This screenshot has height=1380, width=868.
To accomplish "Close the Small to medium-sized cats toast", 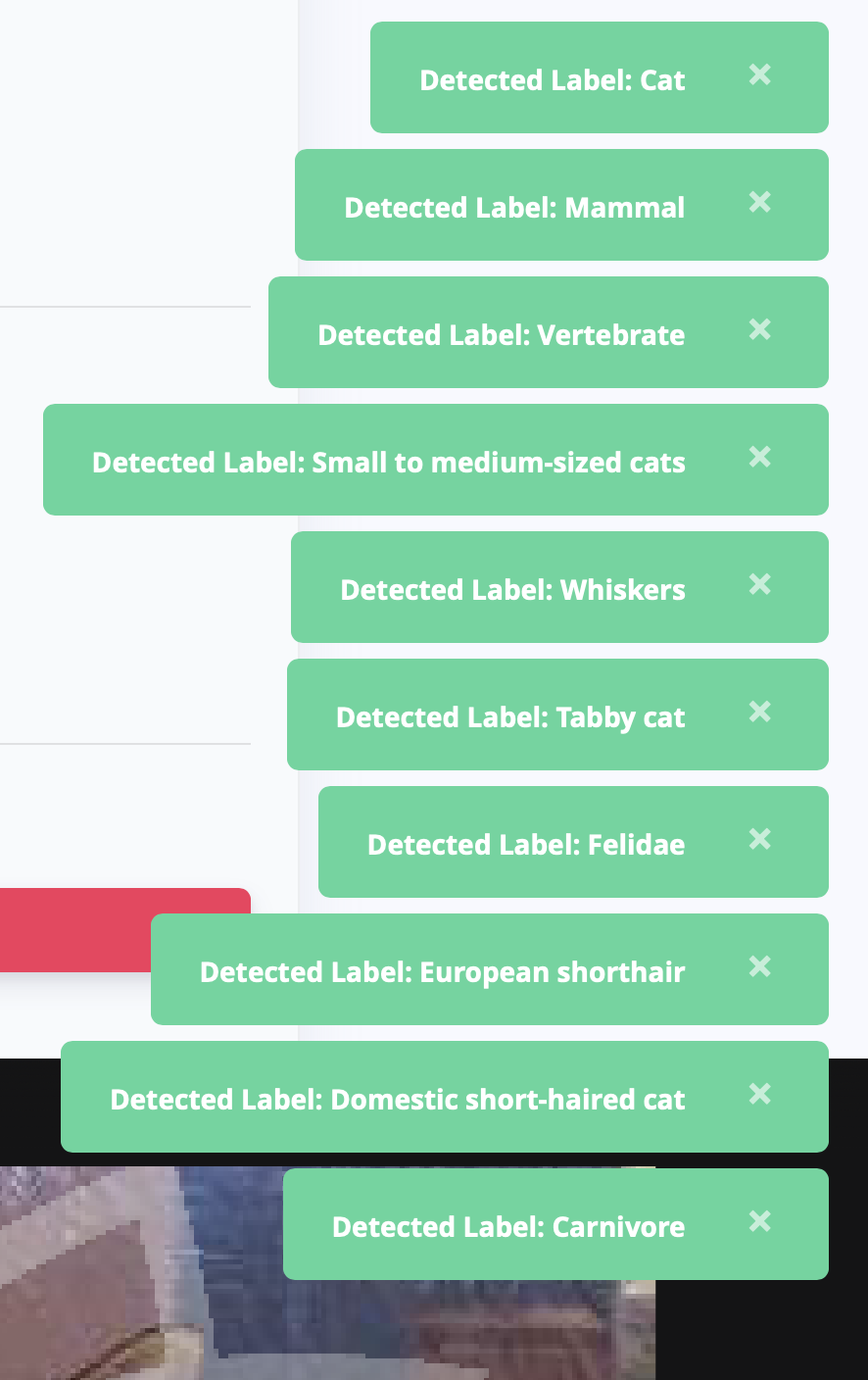I will pos(760,457).
